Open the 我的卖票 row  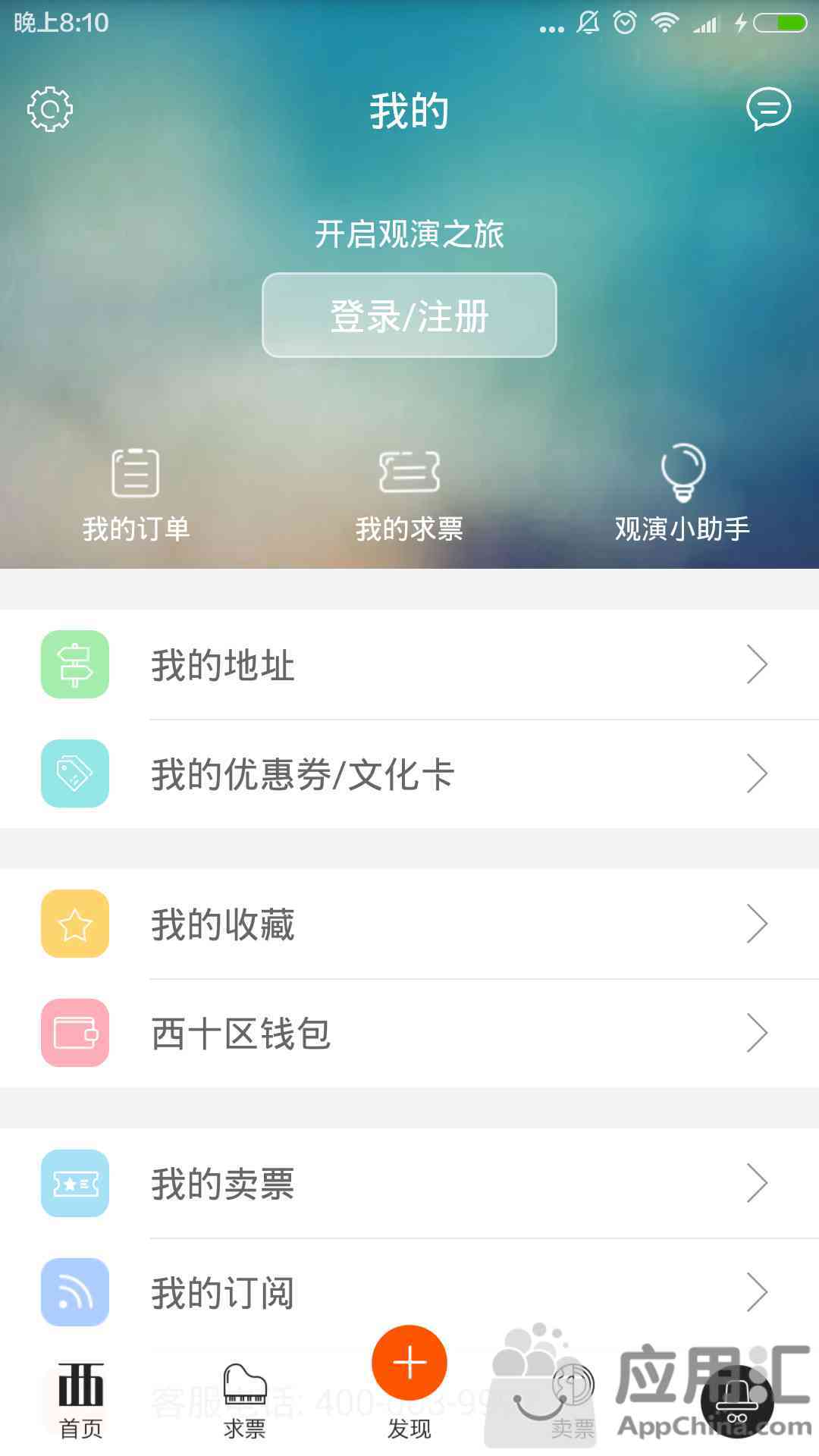(x=409, y=1183)
